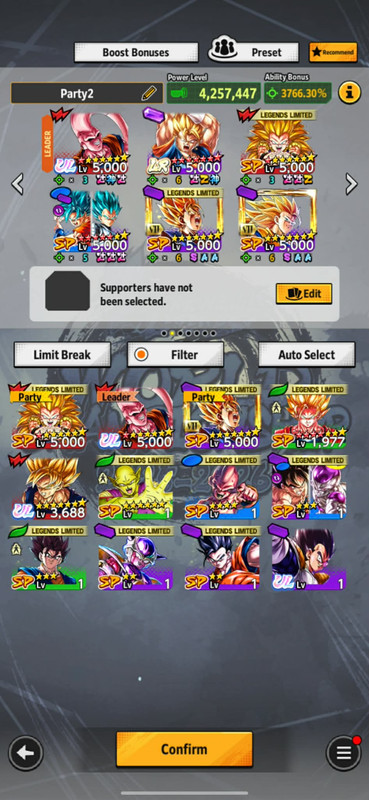Viewport: 369px width, 800px height.
Task: Go back with the round arrow button
Action: pyautogui.click(x=26, y=753)
